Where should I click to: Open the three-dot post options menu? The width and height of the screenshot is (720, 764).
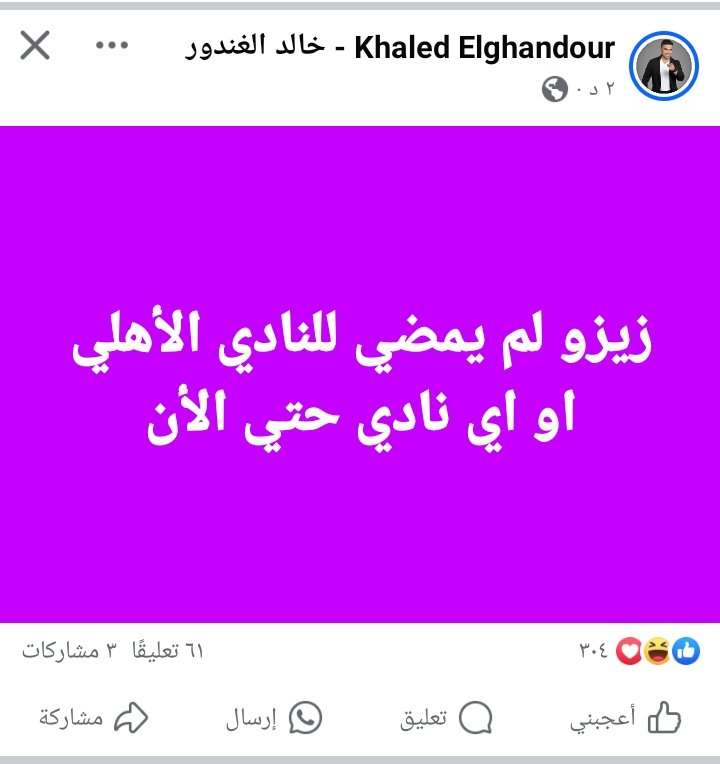point(112,45)
